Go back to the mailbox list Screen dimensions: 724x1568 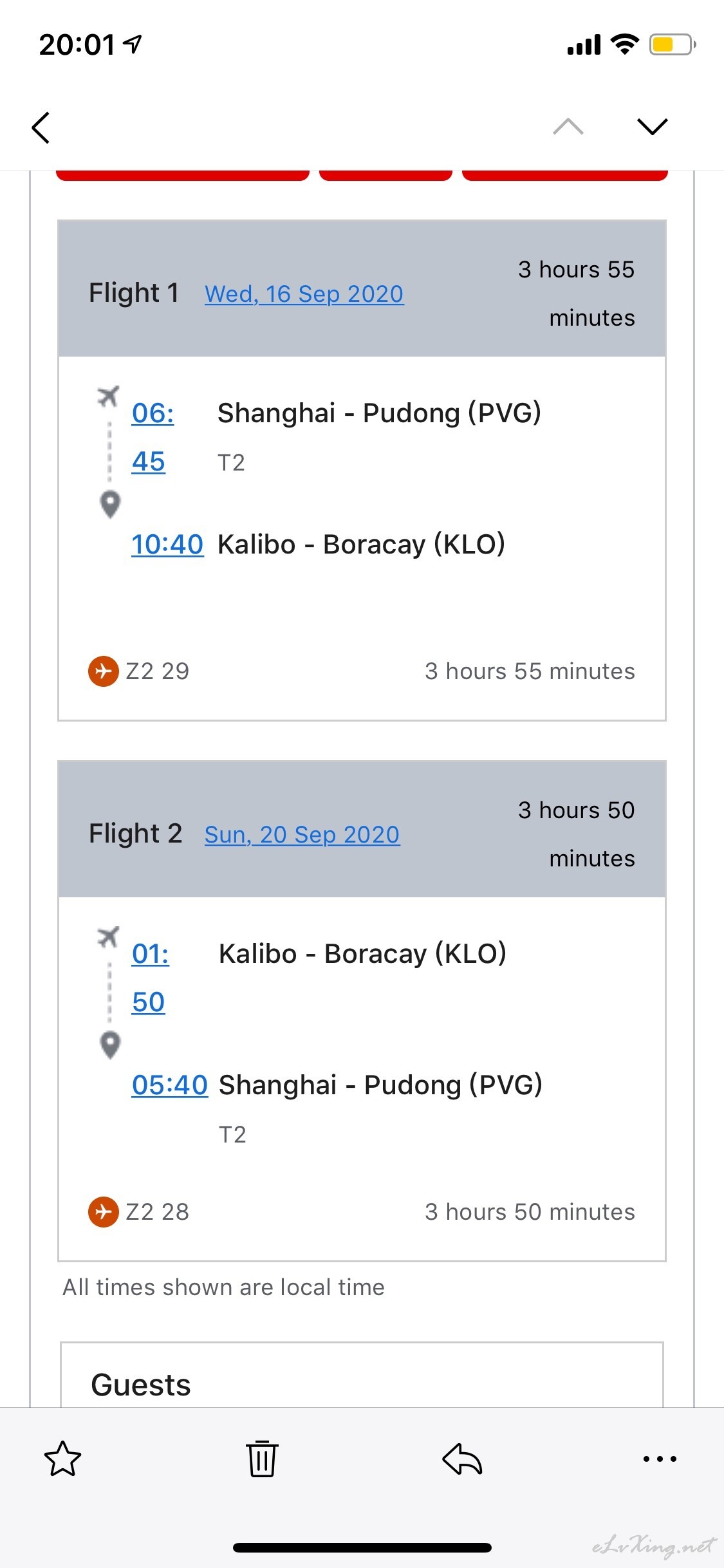41,127
